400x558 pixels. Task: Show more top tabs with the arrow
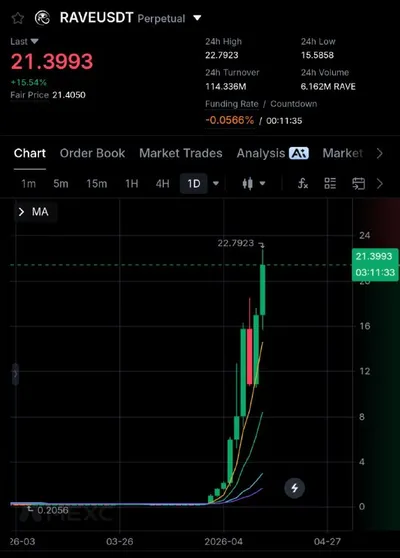[x=380, y=153]
